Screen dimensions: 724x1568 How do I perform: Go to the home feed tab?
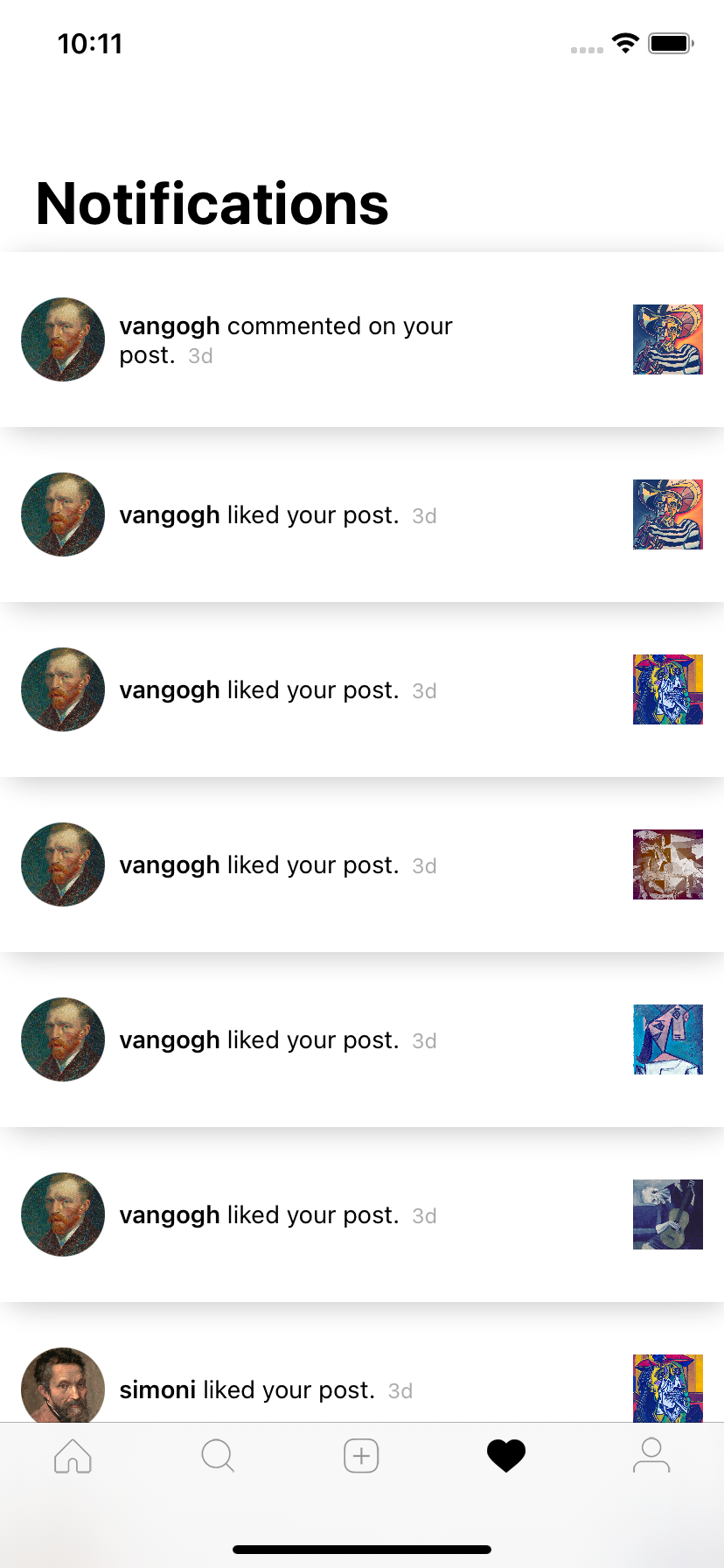tap(73, 1456)
